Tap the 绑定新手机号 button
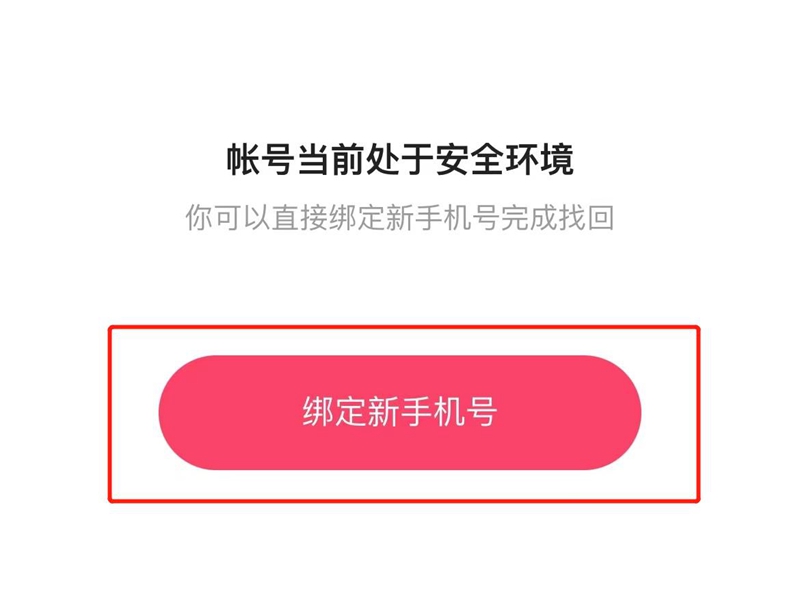800x600 pixels. [x=400, y=412]
